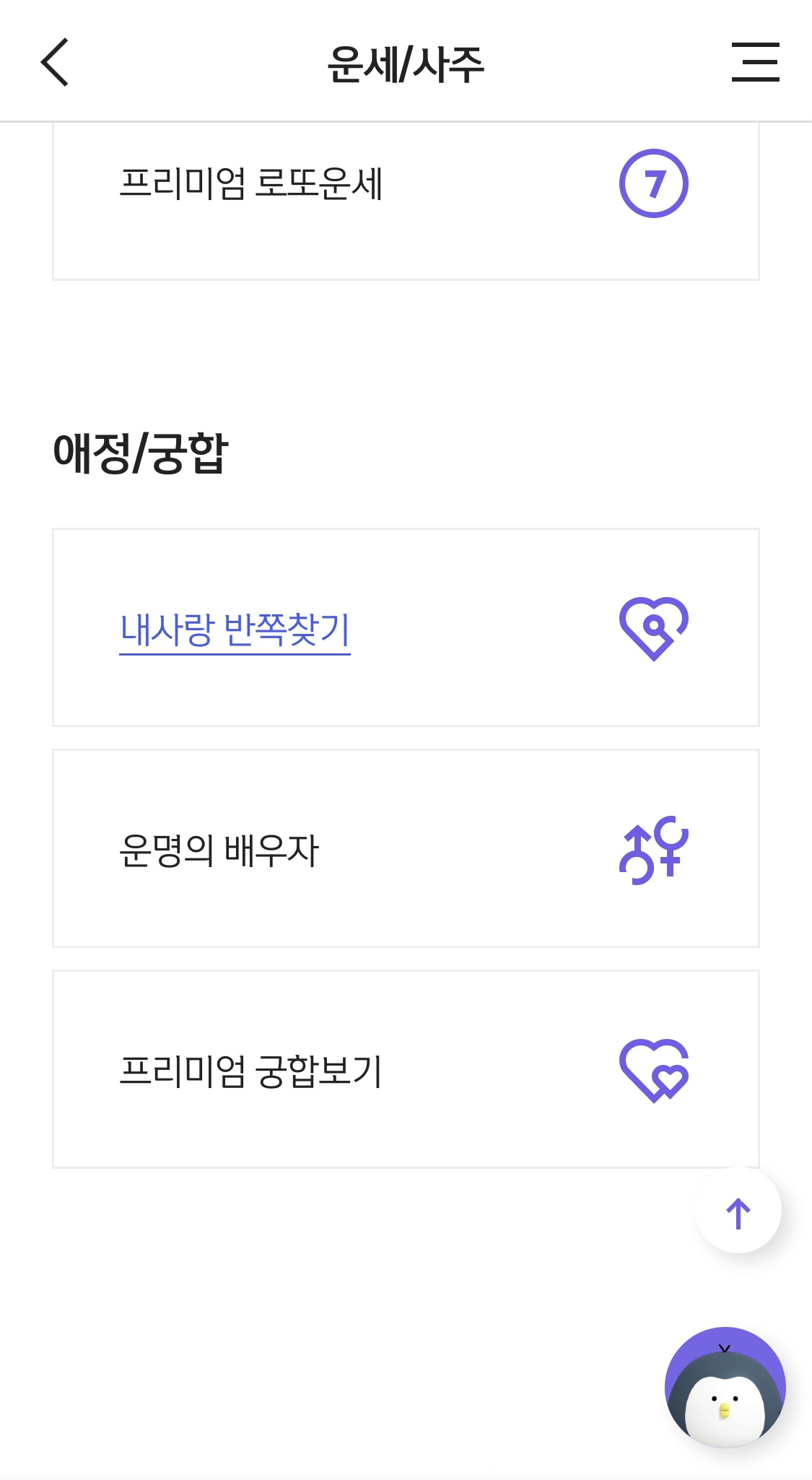Screen dimensions: 812x1480
Task: Click the 운세/사주 title text
Action: pos(406,65)
